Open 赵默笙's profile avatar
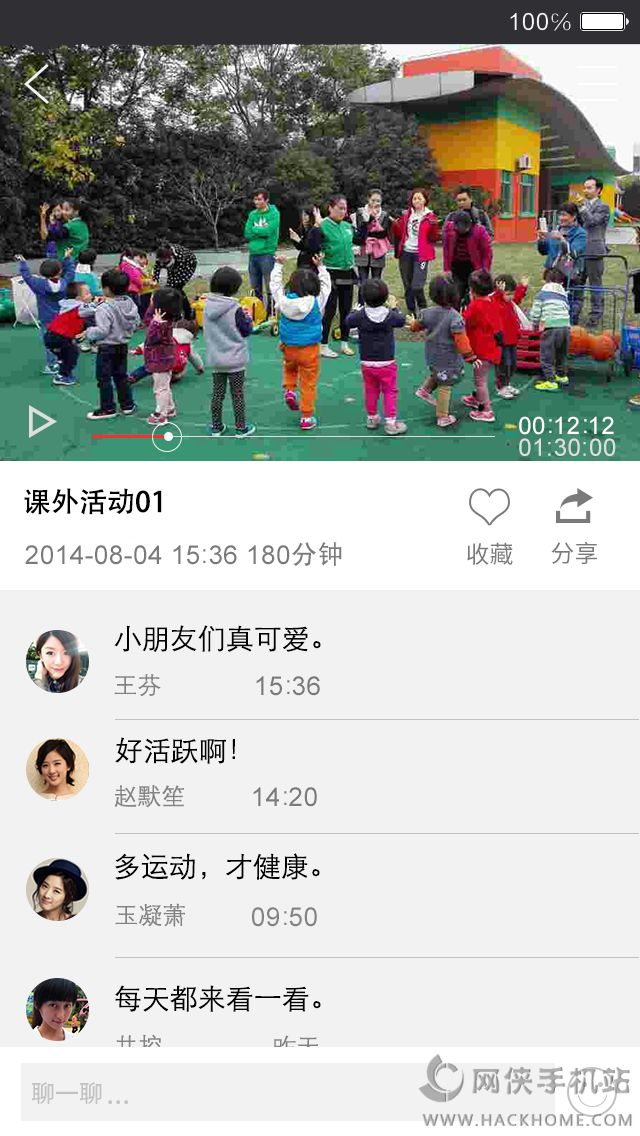 [57, 769]
